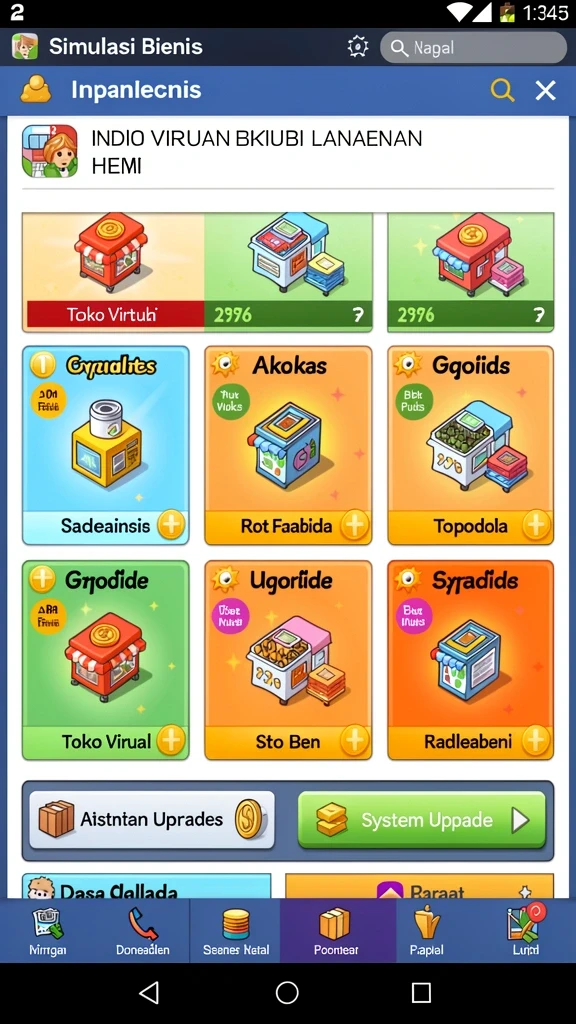Open the Lund tab
This screenshot has width=576, height=1024.
coord(525,931)
